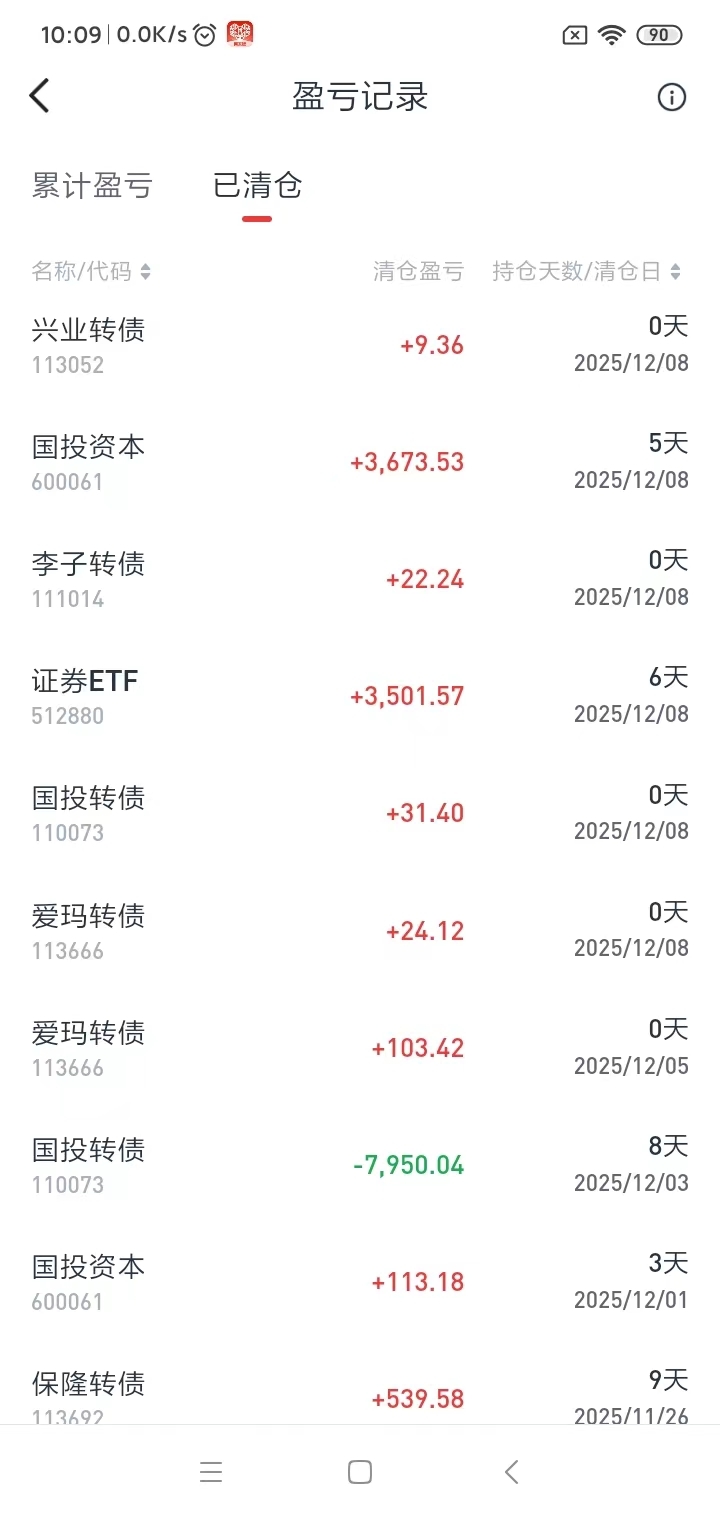
Task: View 李子转债 111014 record
Action: (360, 579)
